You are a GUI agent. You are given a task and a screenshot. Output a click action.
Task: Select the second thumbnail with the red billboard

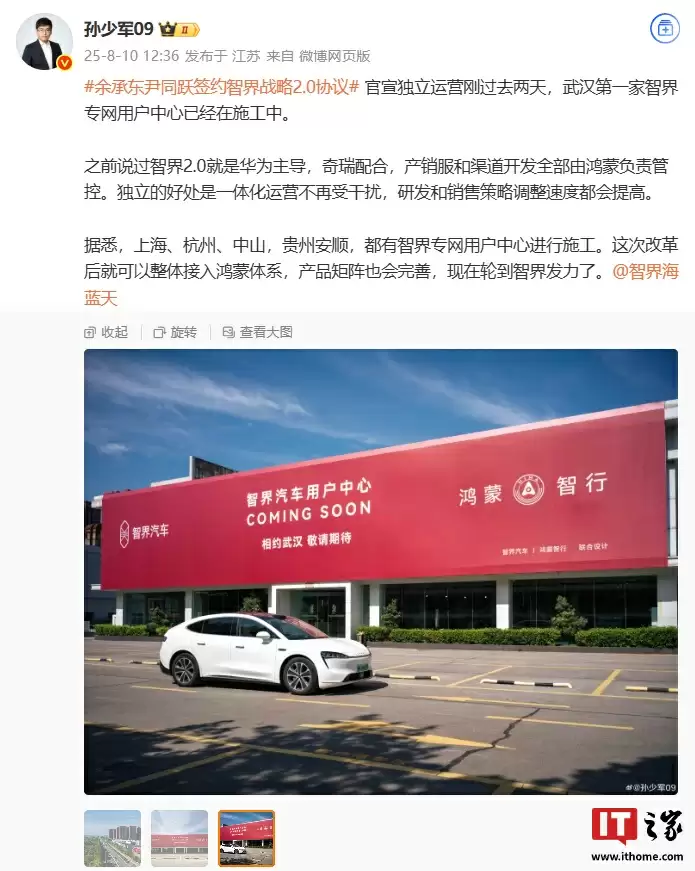pyautogui.click(x=179, y=838)
